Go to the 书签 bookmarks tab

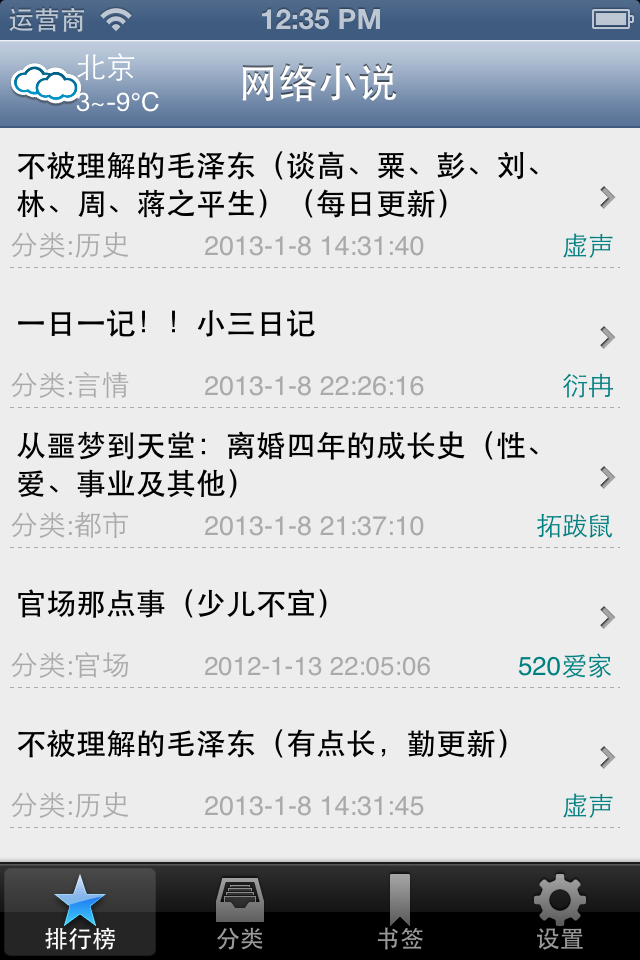pos(400,912)
